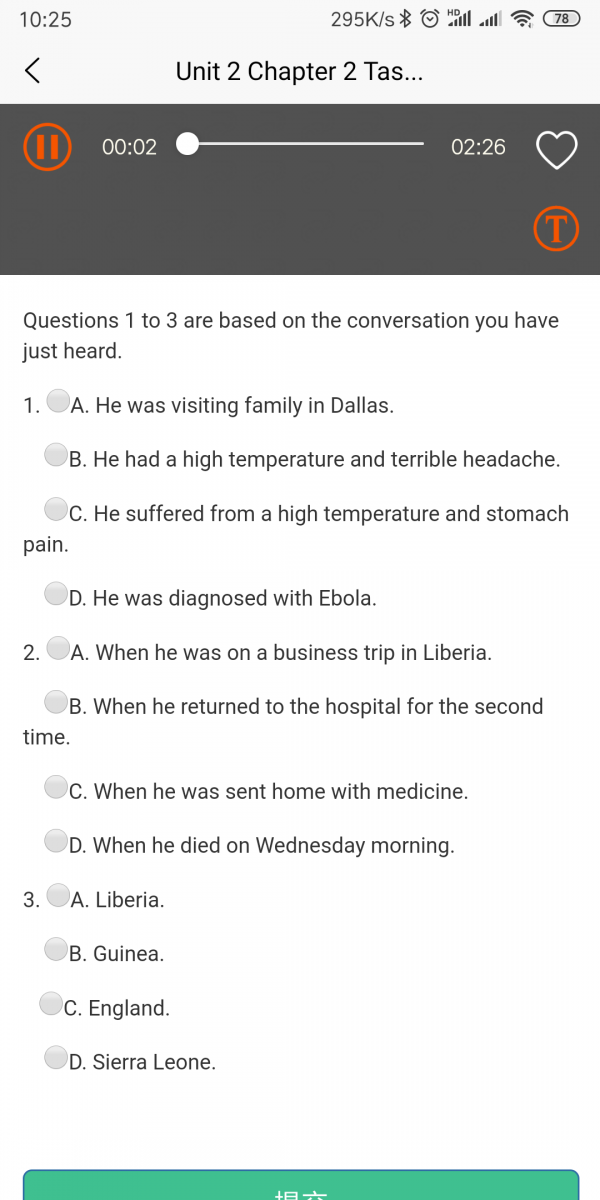
Task: Go back using the top-left arrow
Action: click(x=33, y=71)
